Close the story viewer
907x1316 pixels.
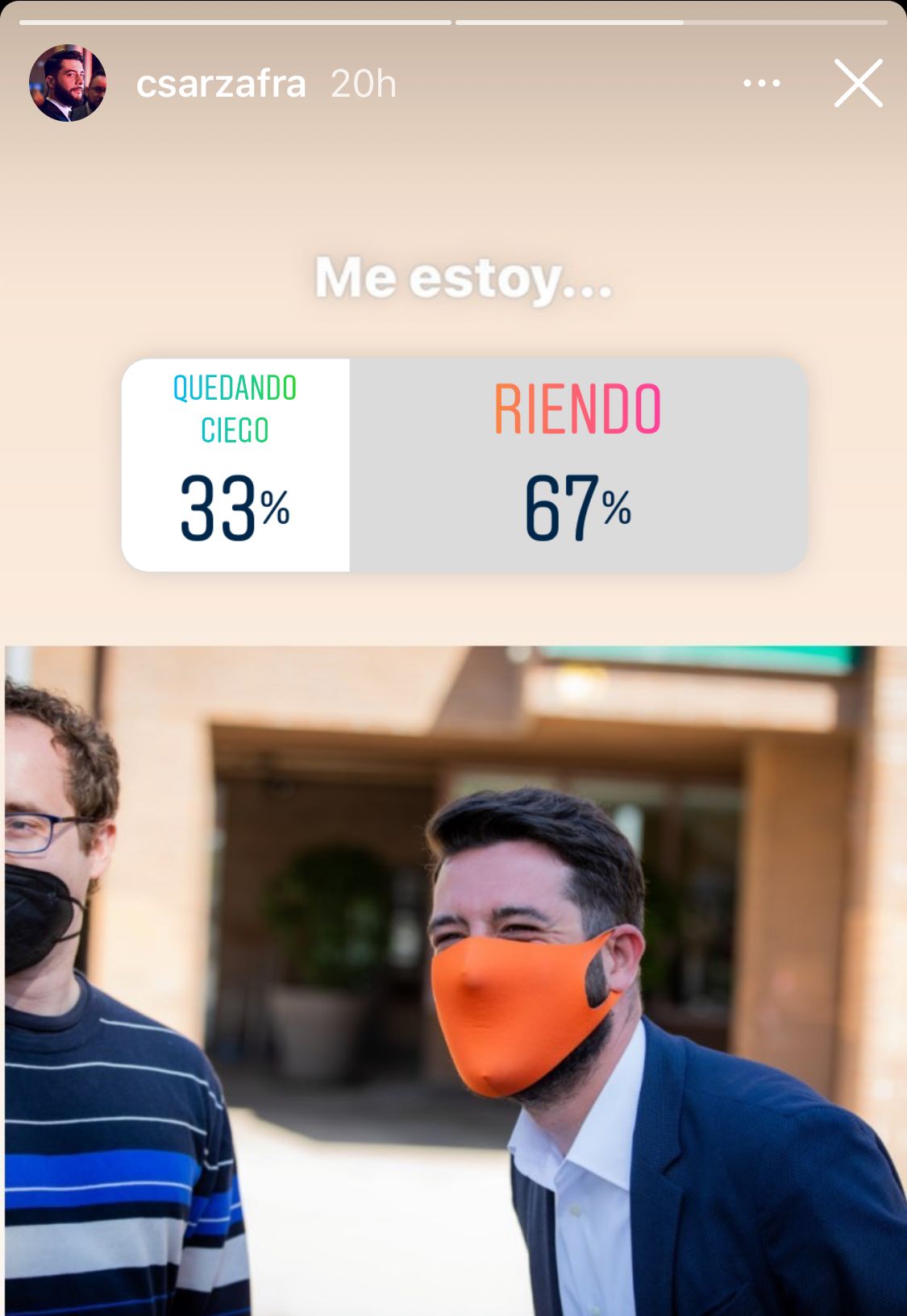(x=858, y=83)
